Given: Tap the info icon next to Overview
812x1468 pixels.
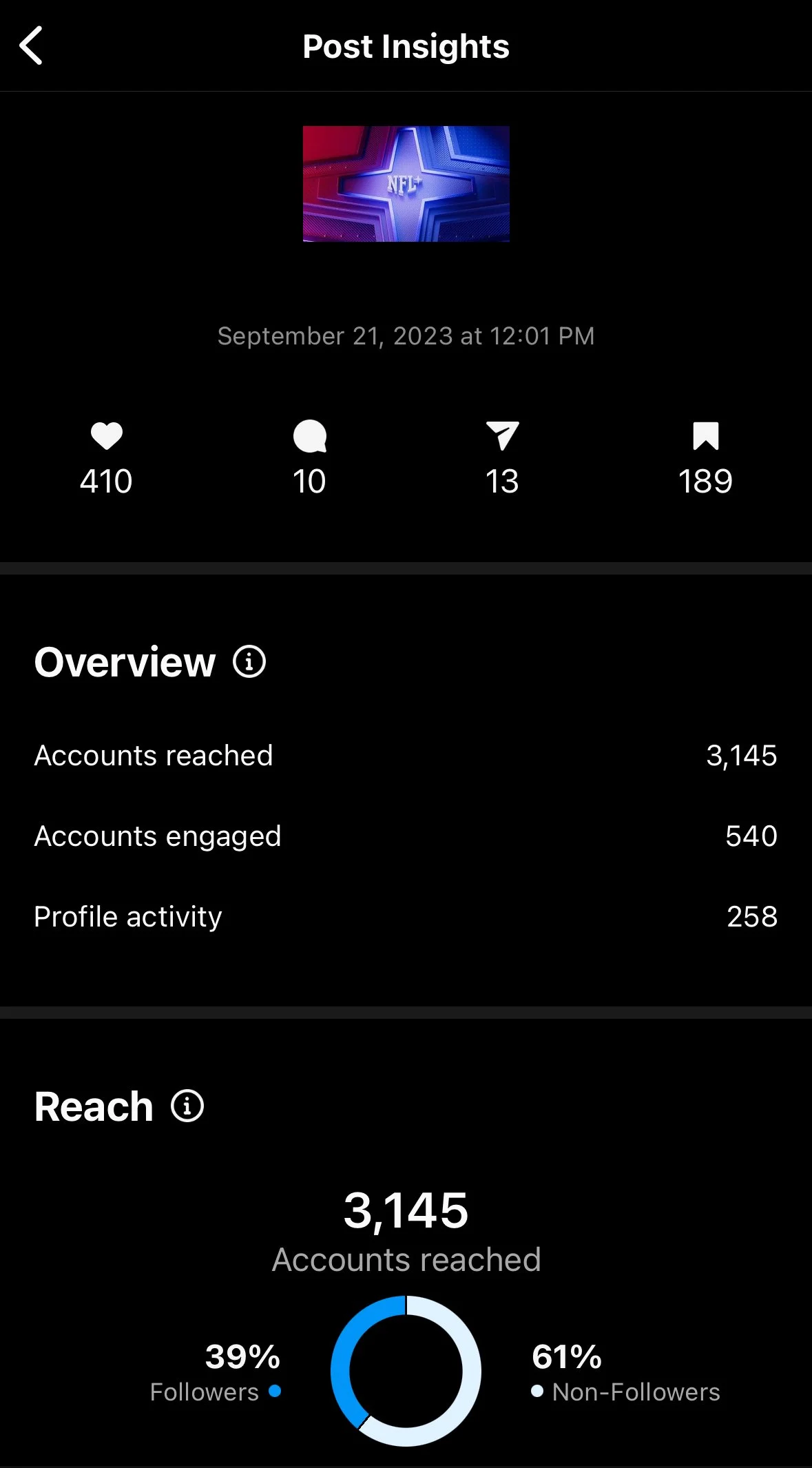Looking at the screenshot, I should (249, 662).
